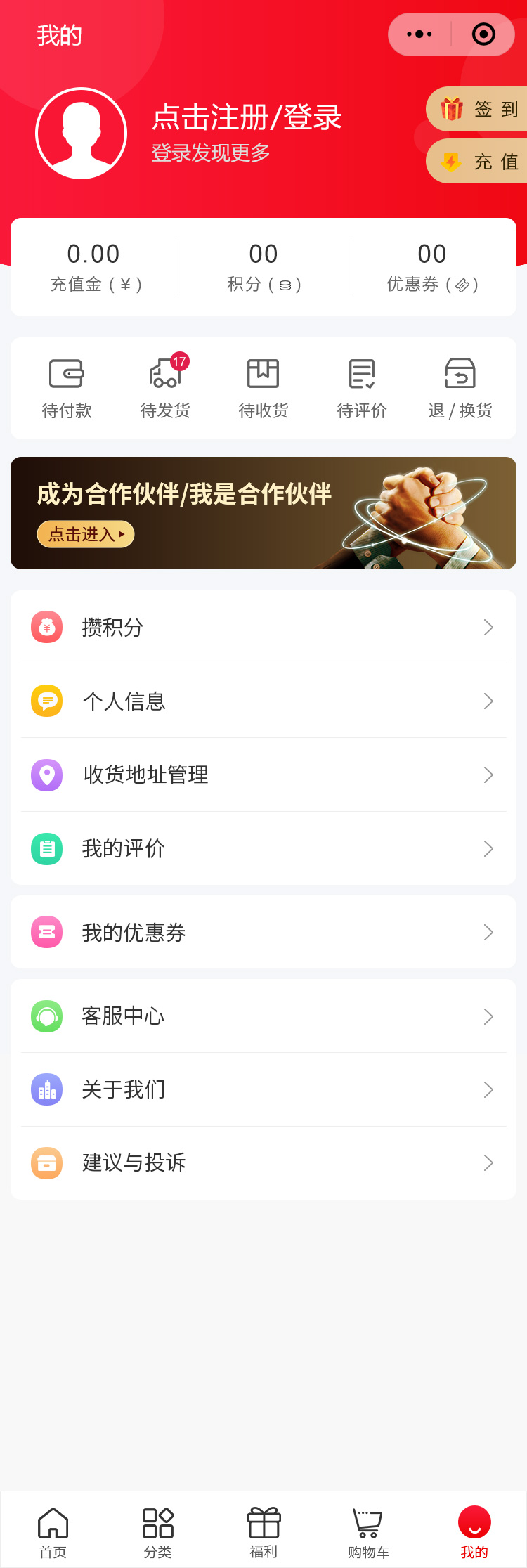Close the mini program with the circle icon
This screenshot has height=1568, width=527.
tap(483, 34)
